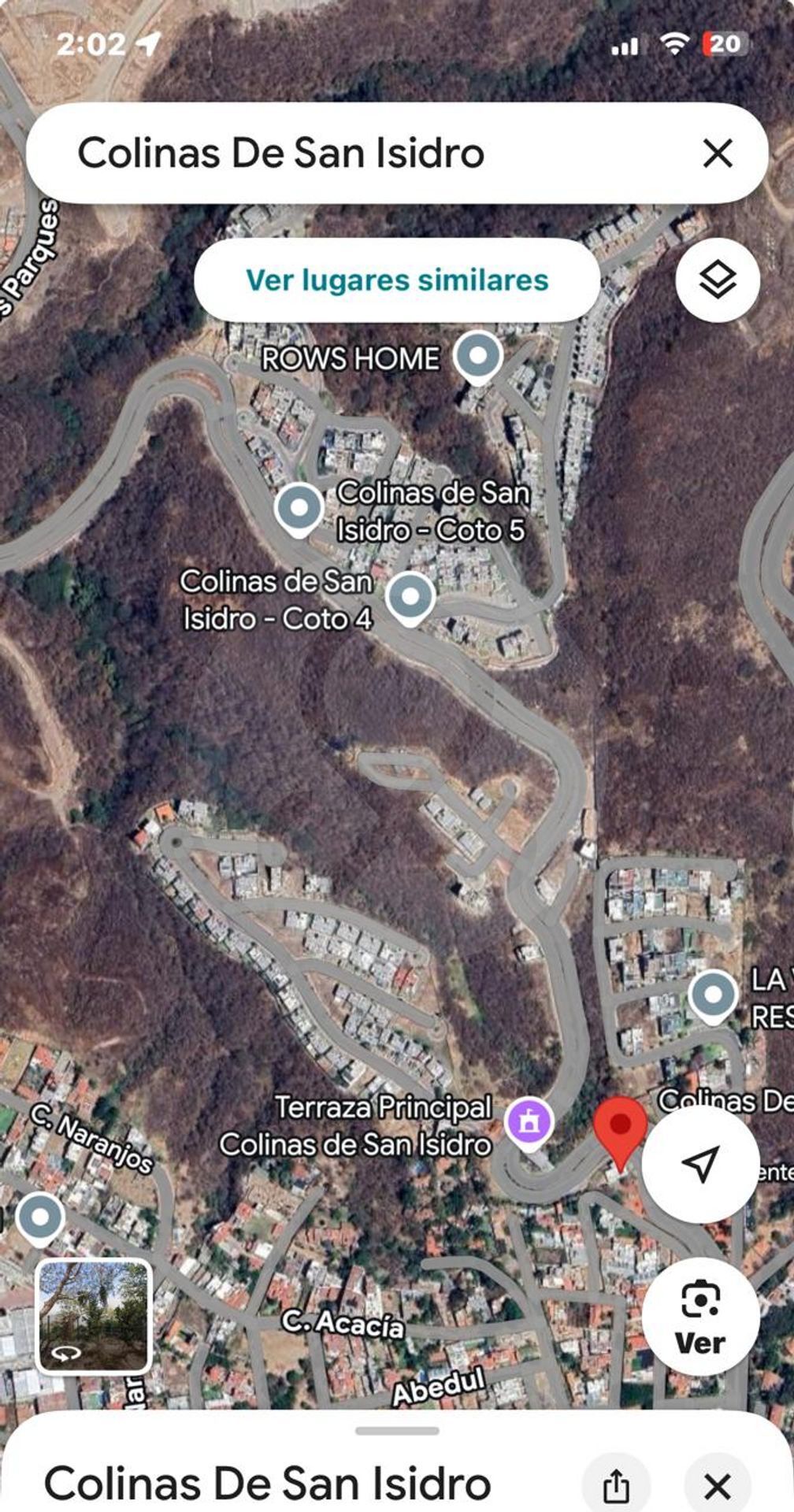Clear the Colinas De San Isidro search

pos(717,153)
